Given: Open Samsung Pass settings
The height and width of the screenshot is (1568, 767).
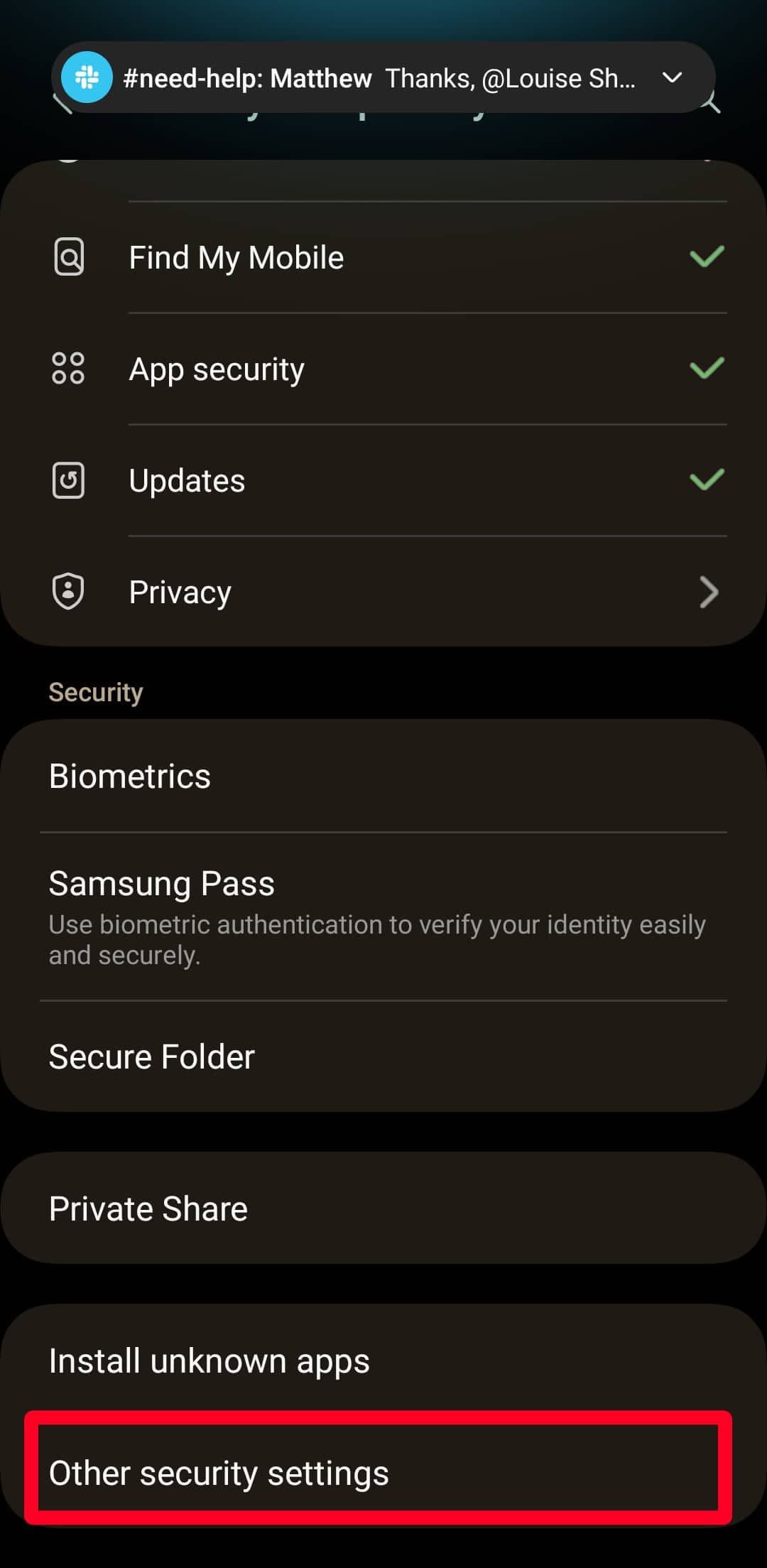Looking at the screenshot, I should [x=161, y=883].
